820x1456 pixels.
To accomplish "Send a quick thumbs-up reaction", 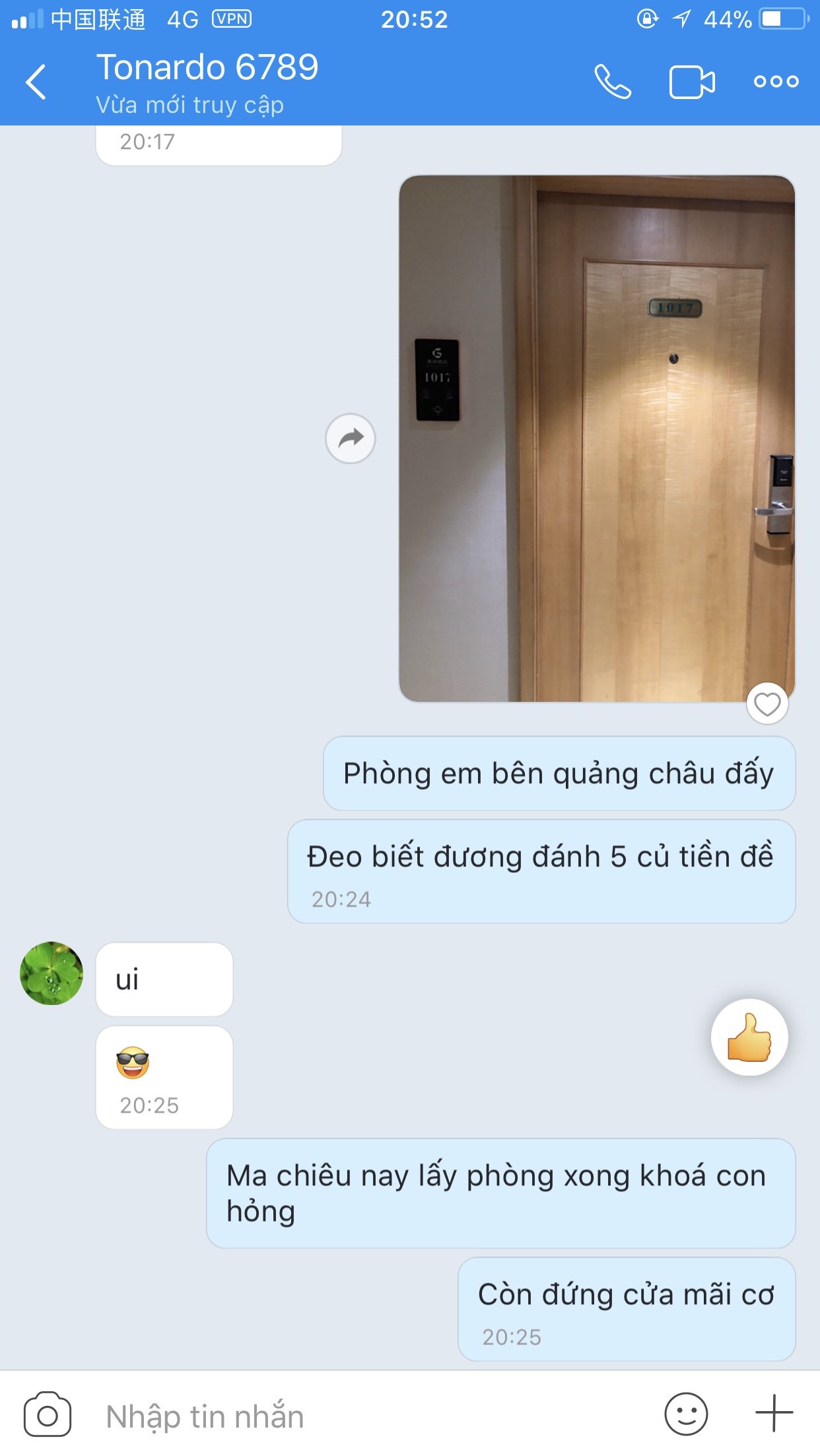I will (749, 1037).
